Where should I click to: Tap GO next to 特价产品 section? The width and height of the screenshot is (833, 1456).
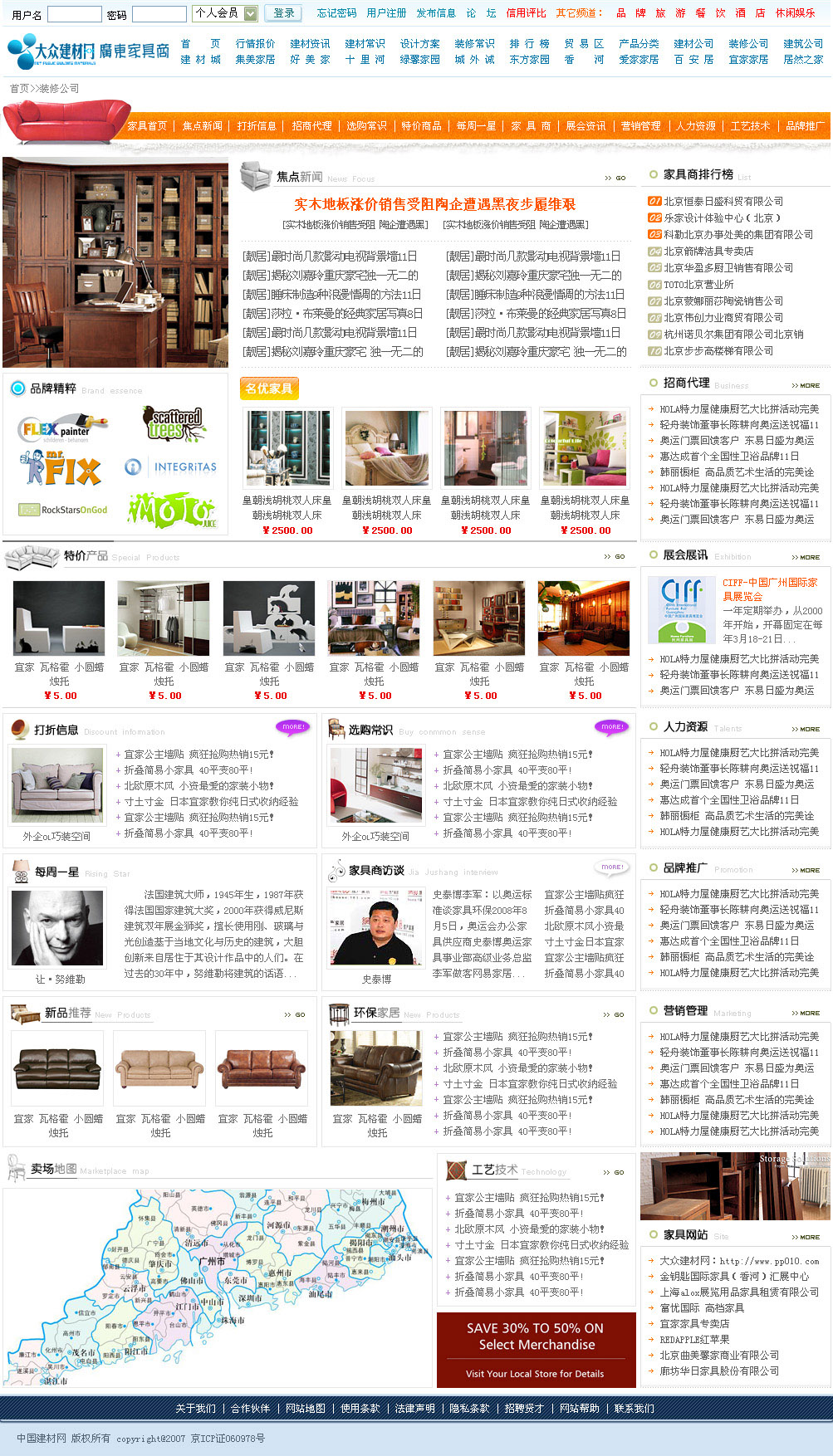pyautogui.click(x=615, y=557)
